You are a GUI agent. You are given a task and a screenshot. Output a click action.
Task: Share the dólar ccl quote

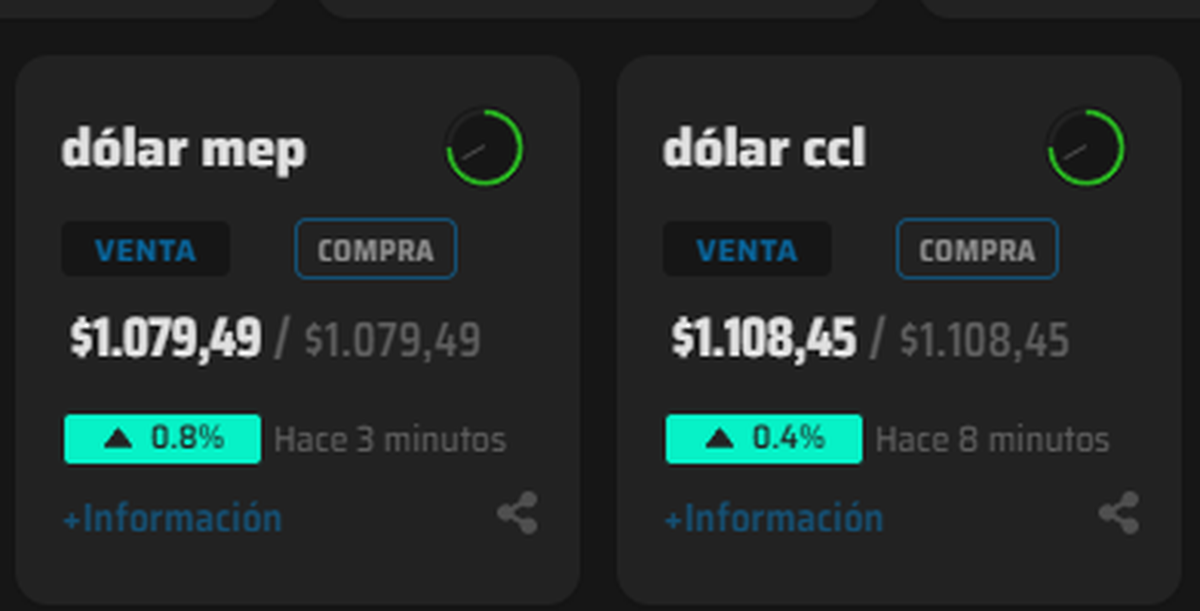click(1119, 513)
